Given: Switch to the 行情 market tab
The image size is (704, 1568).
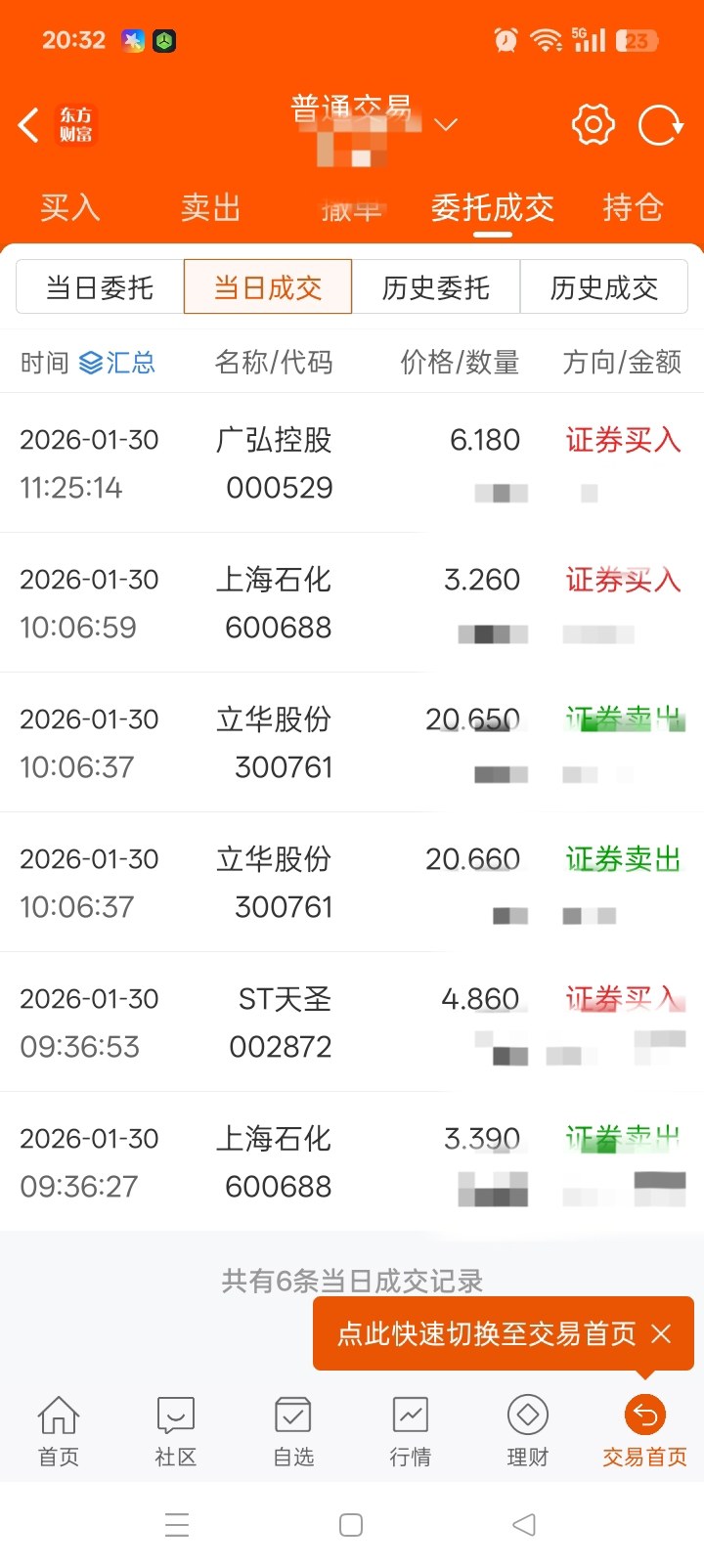Looking at the screenshot, I should pos(411,1430).
